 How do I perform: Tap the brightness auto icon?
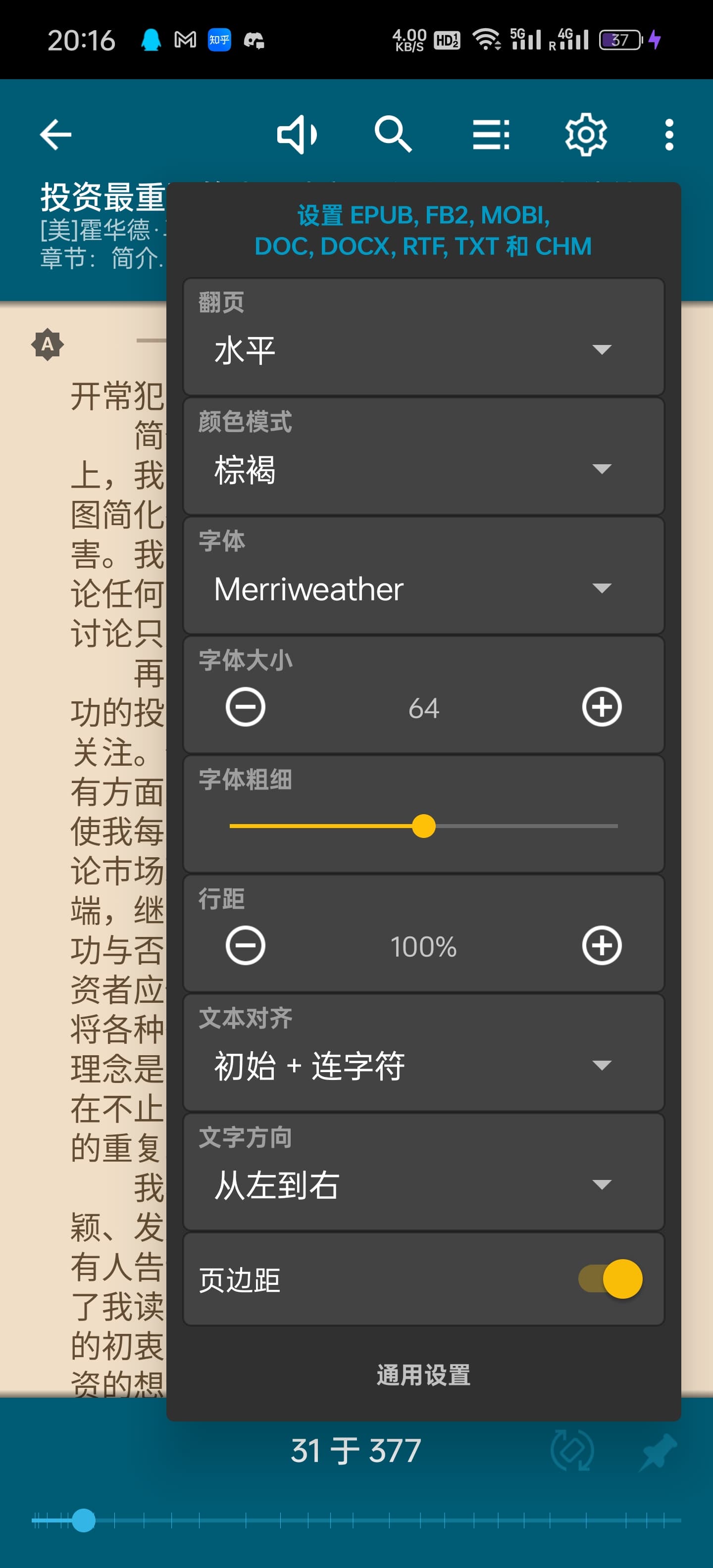[48, 344]
